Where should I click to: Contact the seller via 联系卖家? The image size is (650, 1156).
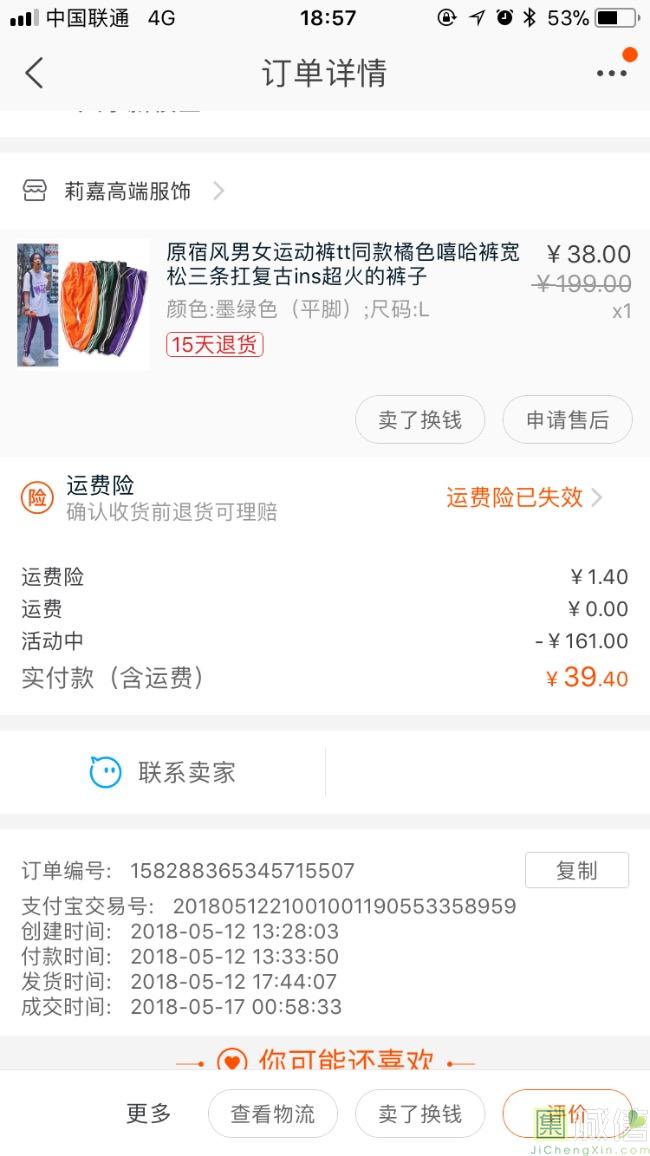tap(163, 772)
